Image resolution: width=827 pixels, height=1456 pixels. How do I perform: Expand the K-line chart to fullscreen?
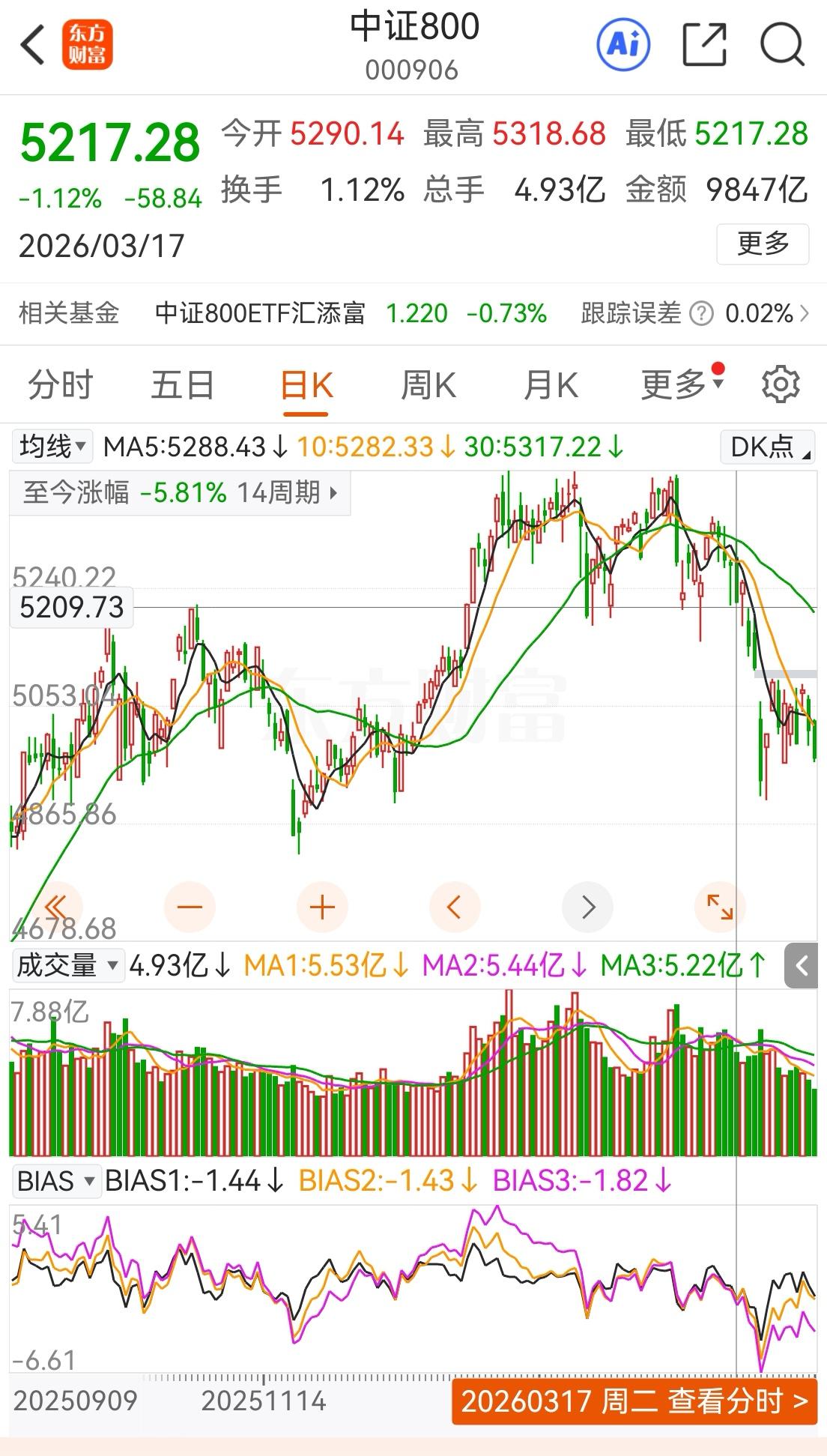tap(718, 907)
